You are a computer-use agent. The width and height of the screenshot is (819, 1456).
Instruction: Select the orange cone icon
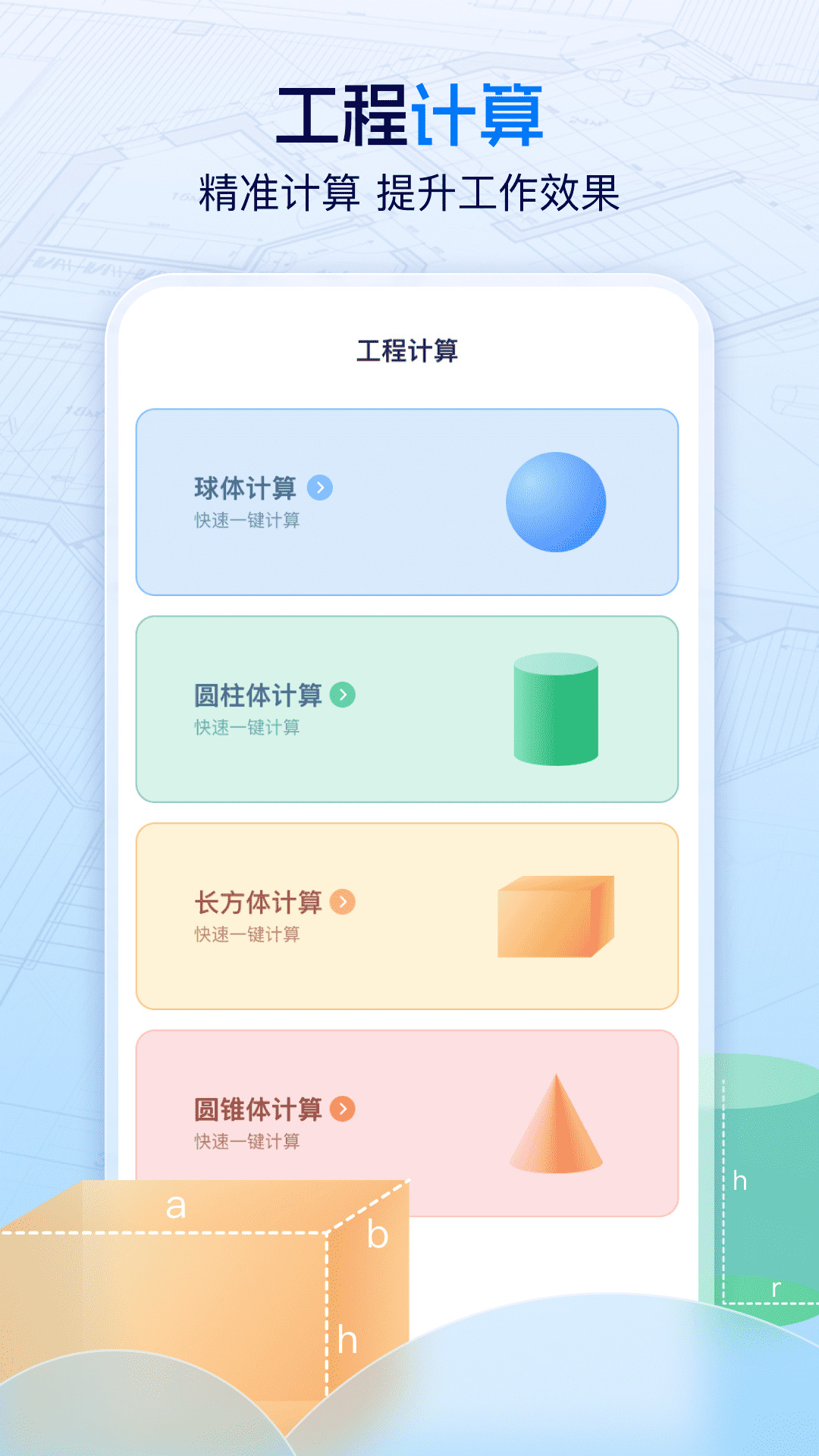tap(559, 1122)
